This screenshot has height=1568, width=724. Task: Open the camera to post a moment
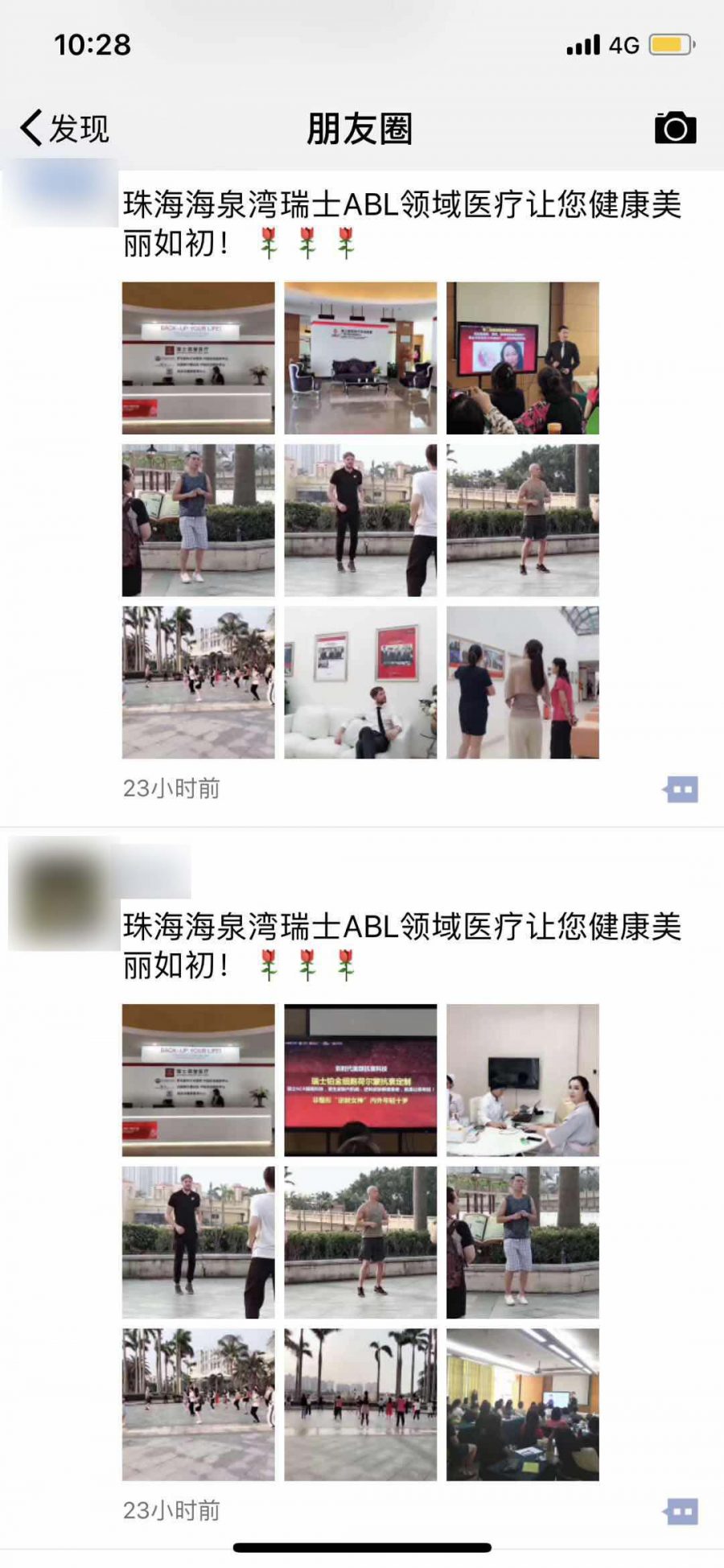click(675, 128)
